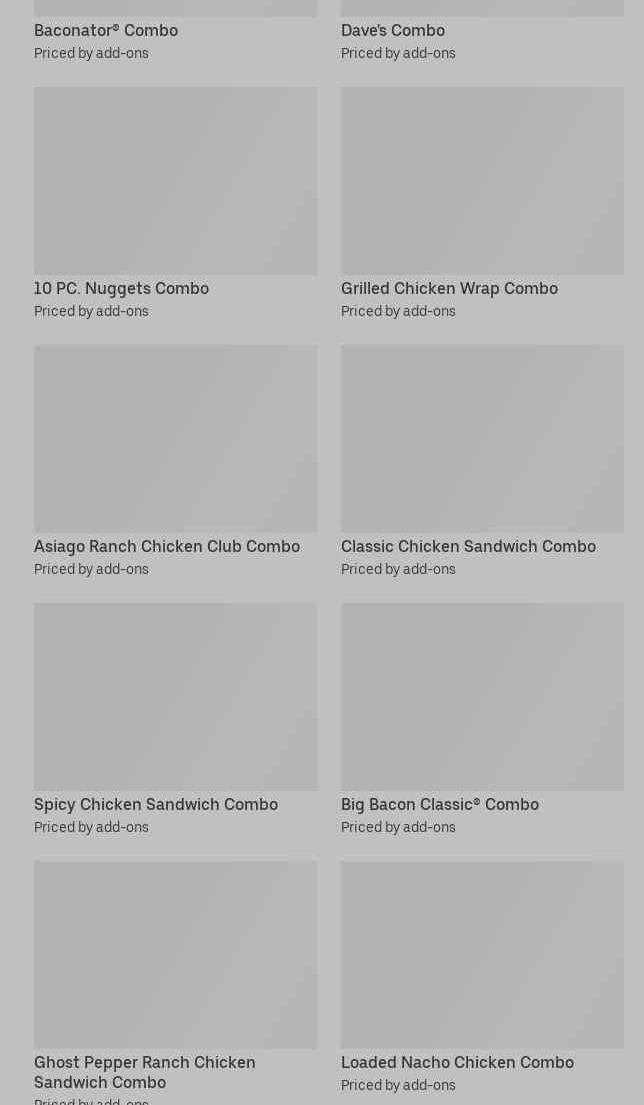The height and width of the screenshot is (1105, 644).
Task: View Asiago Ranch Chicken Club Combo
Action: 175,439
